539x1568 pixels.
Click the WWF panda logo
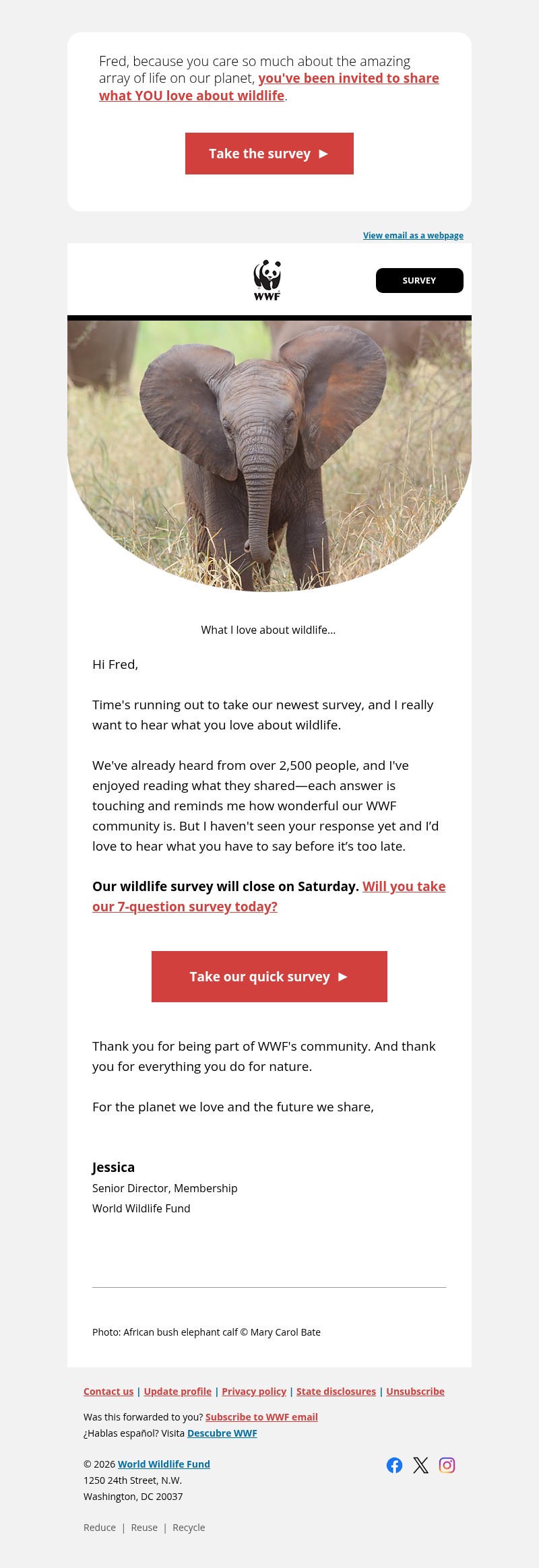click(x=269, y=277)
